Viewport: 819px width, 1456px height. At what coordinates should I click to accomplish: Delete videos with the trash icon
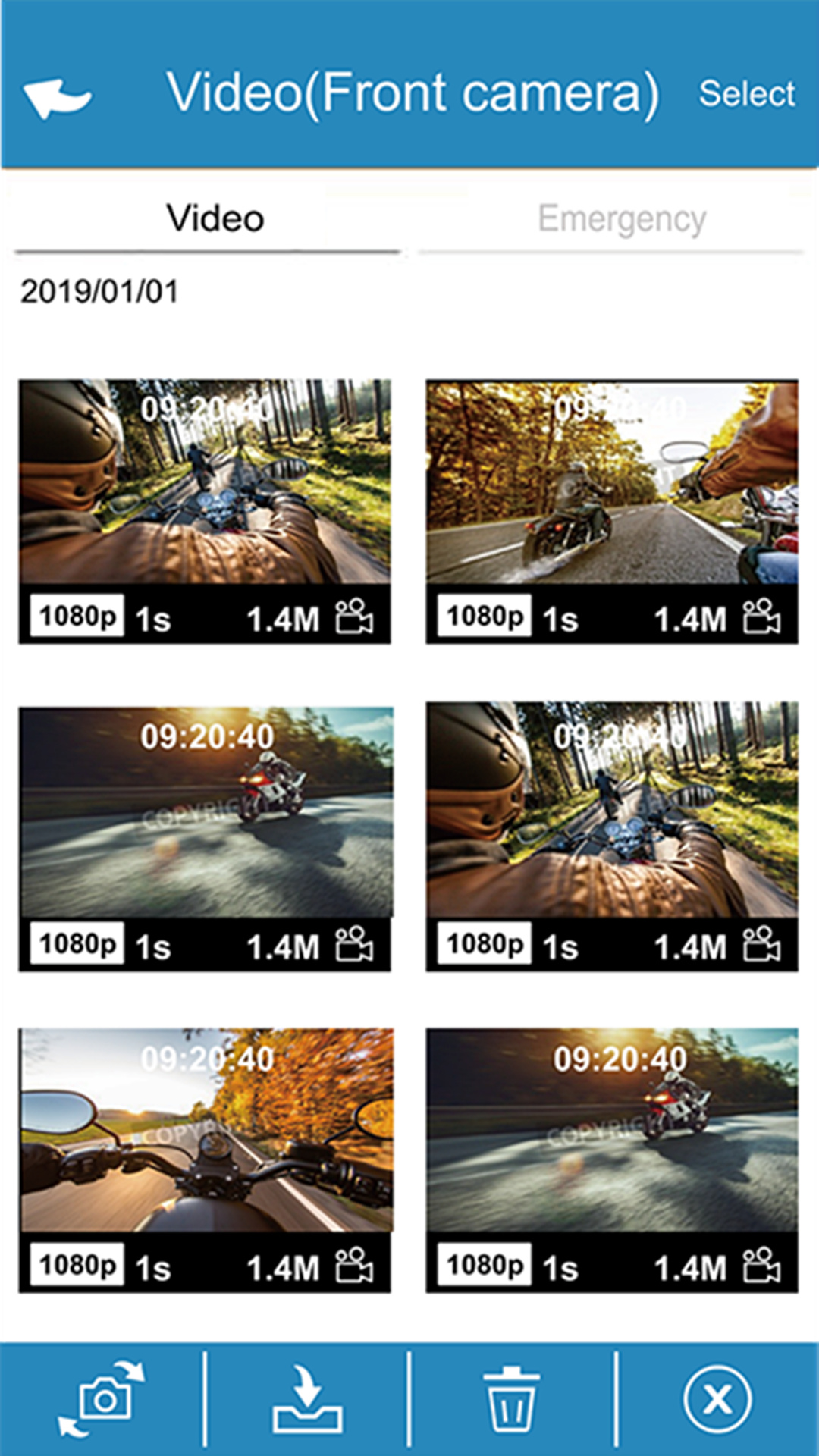(512, 1399)
